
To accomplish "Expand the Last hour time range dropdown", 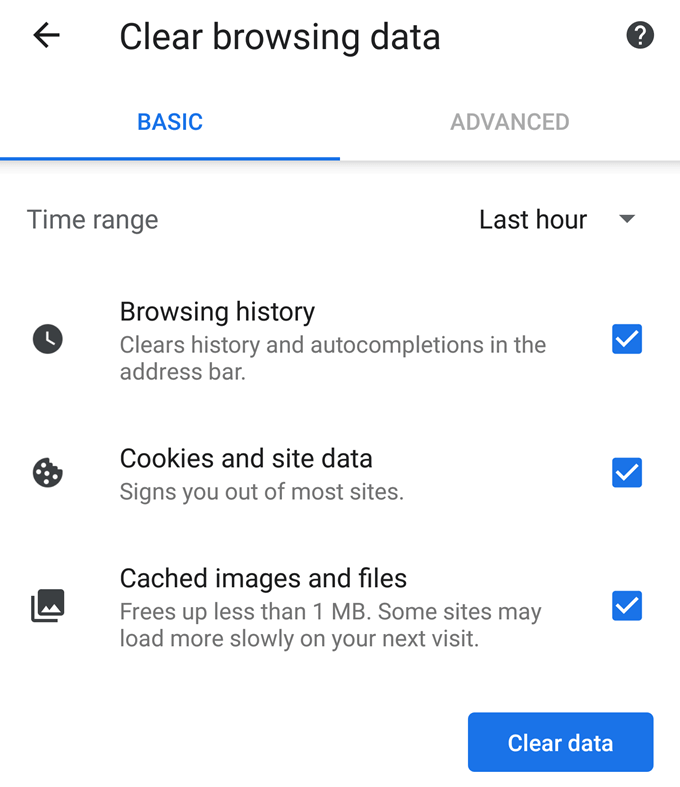I will pyautogui.click(x=557, y=220).
